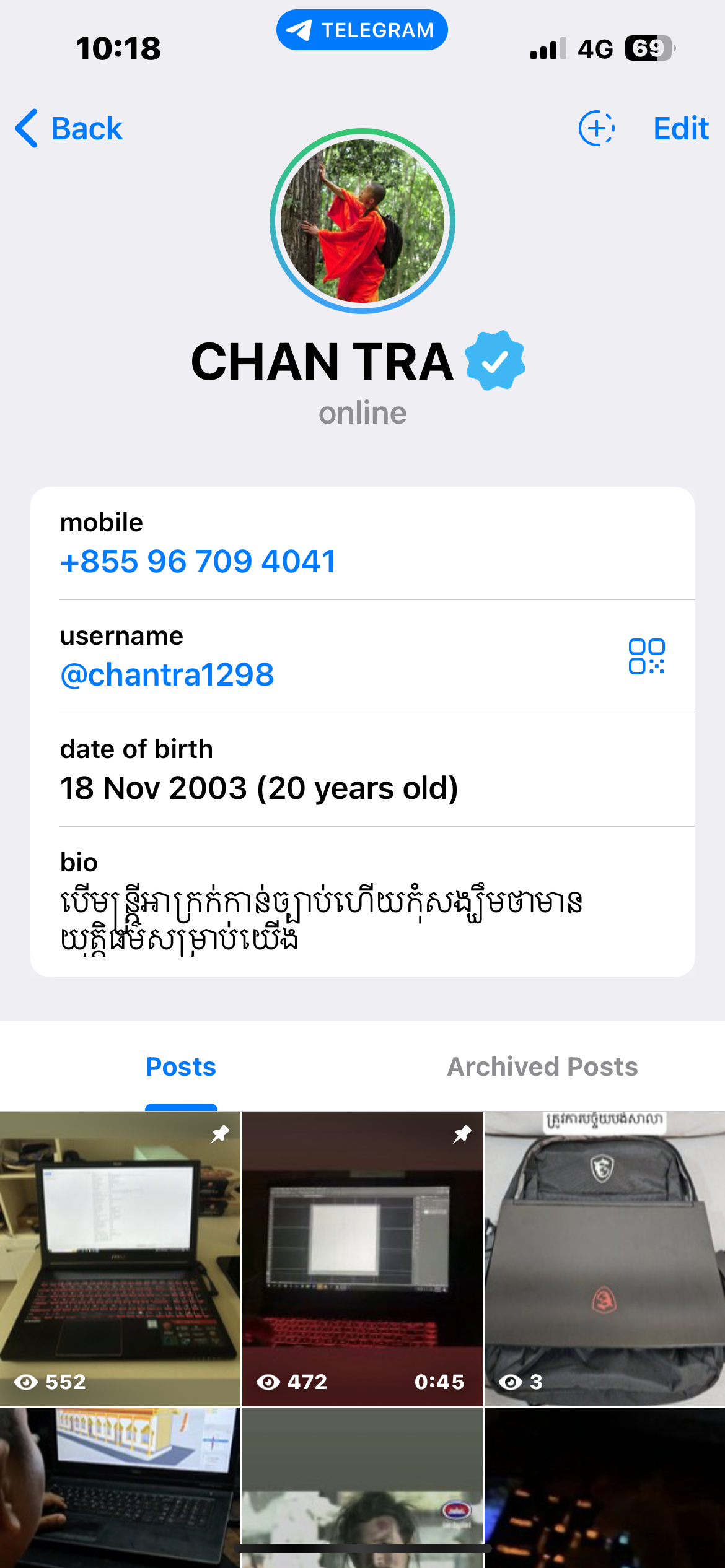Tap the pin icon on the 472-view video
Image resolution: width=725 pixels, height=1568 pixels.
[462, 1134]
